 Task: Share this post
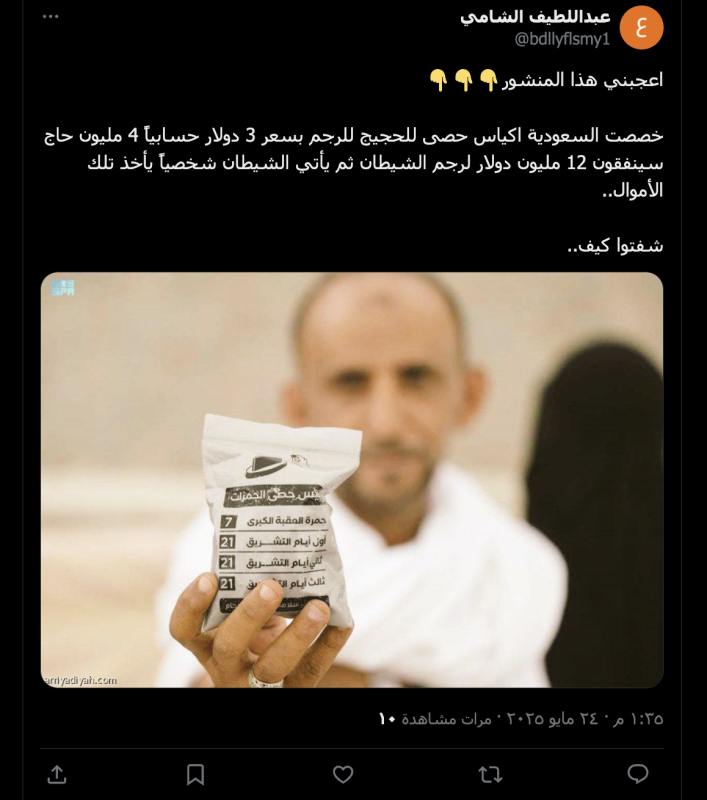pyautogui.click(x=58, y=774)
